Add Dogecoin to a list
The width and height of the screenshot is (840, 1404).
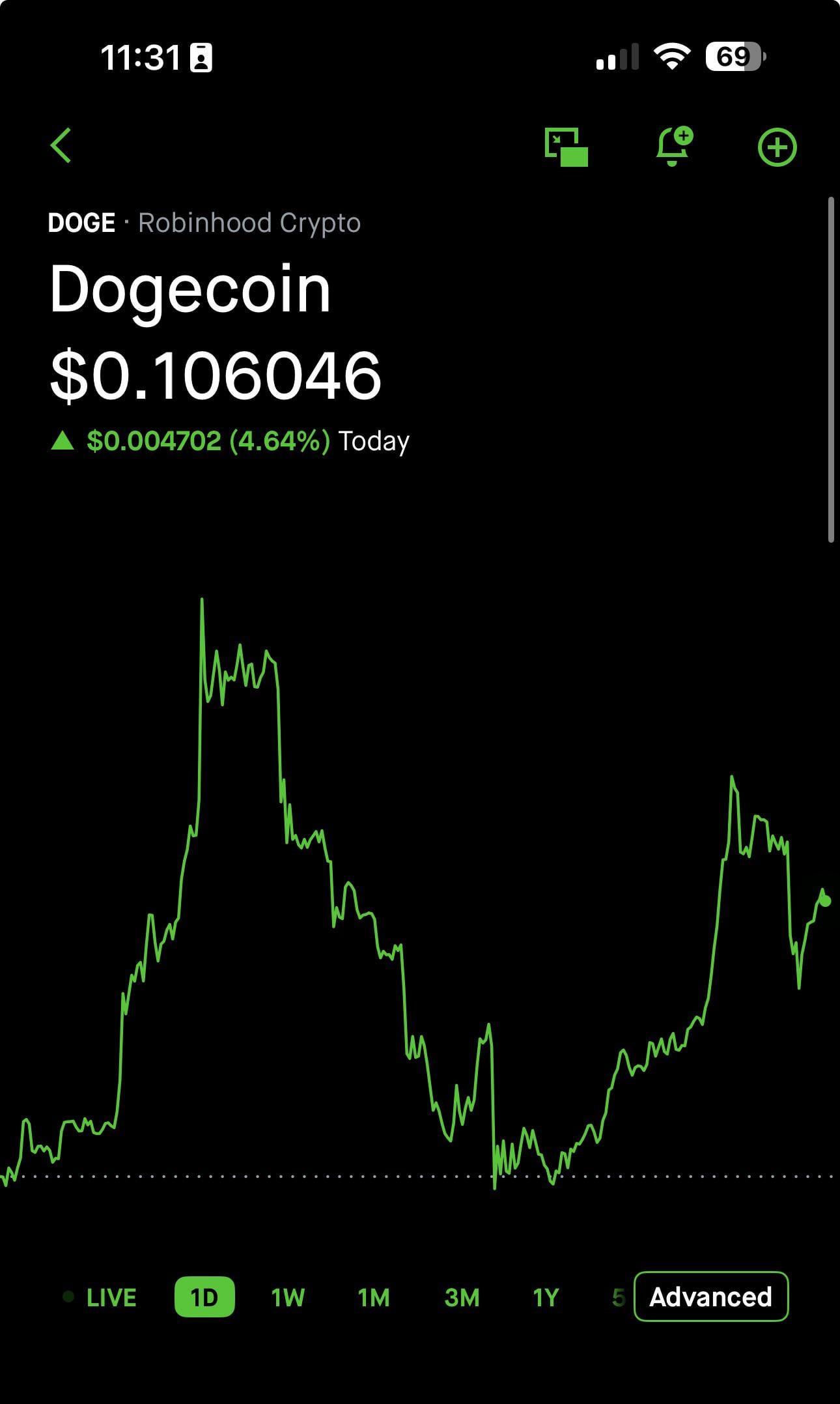click(777, 147)
